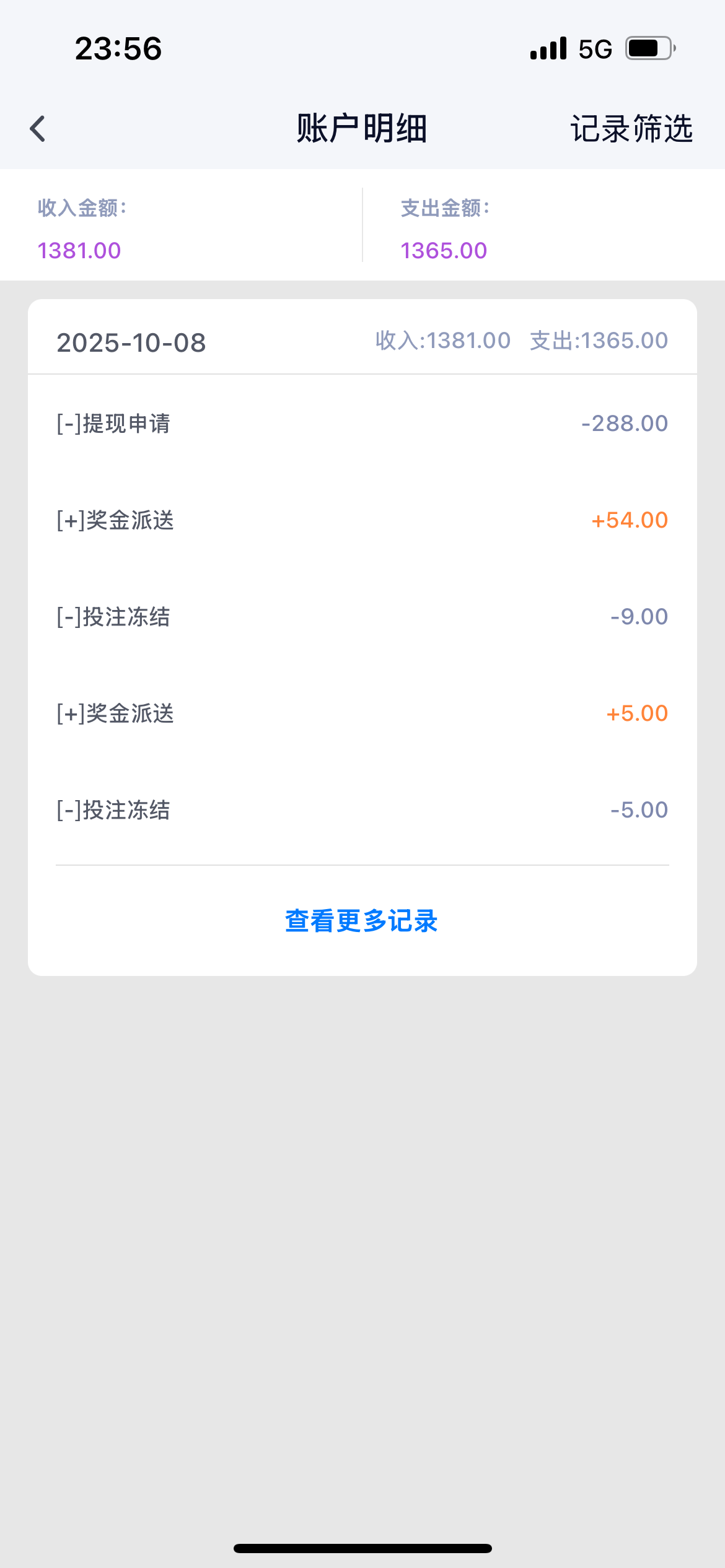Open 记录筛选 record filter
Viewport: 725px width, 1568px height.
click(x=631, y=129)
